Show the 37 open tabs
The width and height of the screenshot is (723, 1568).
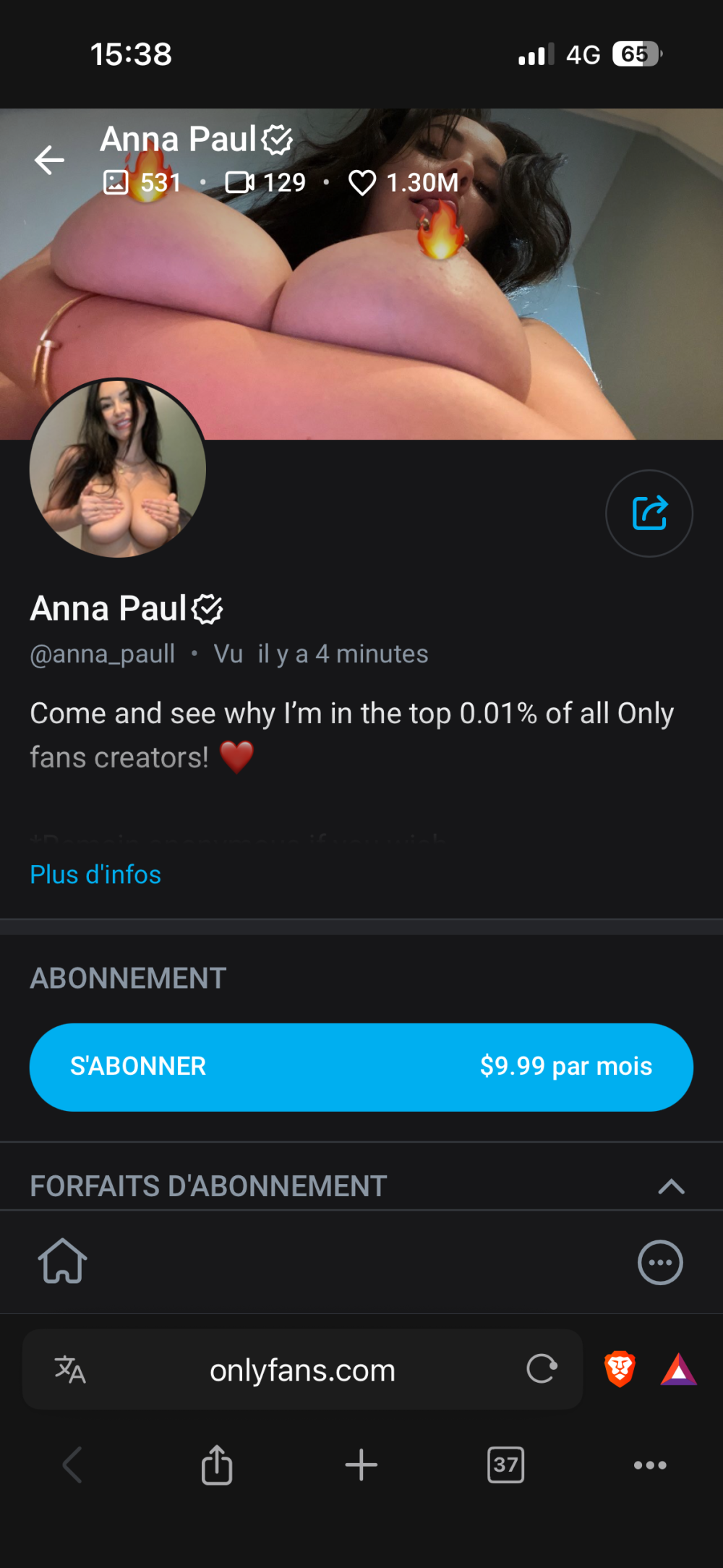(505, 1465)
